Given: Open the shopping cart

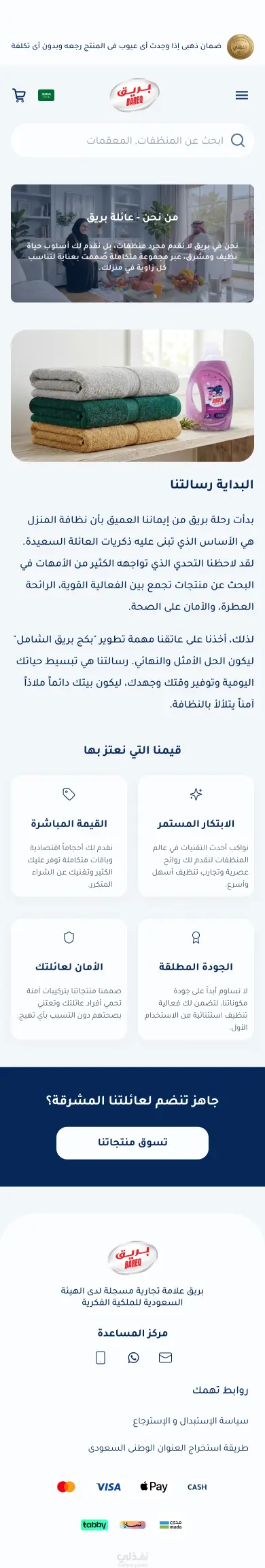Looking at the screenshot, I should click(x=19, y=96).
